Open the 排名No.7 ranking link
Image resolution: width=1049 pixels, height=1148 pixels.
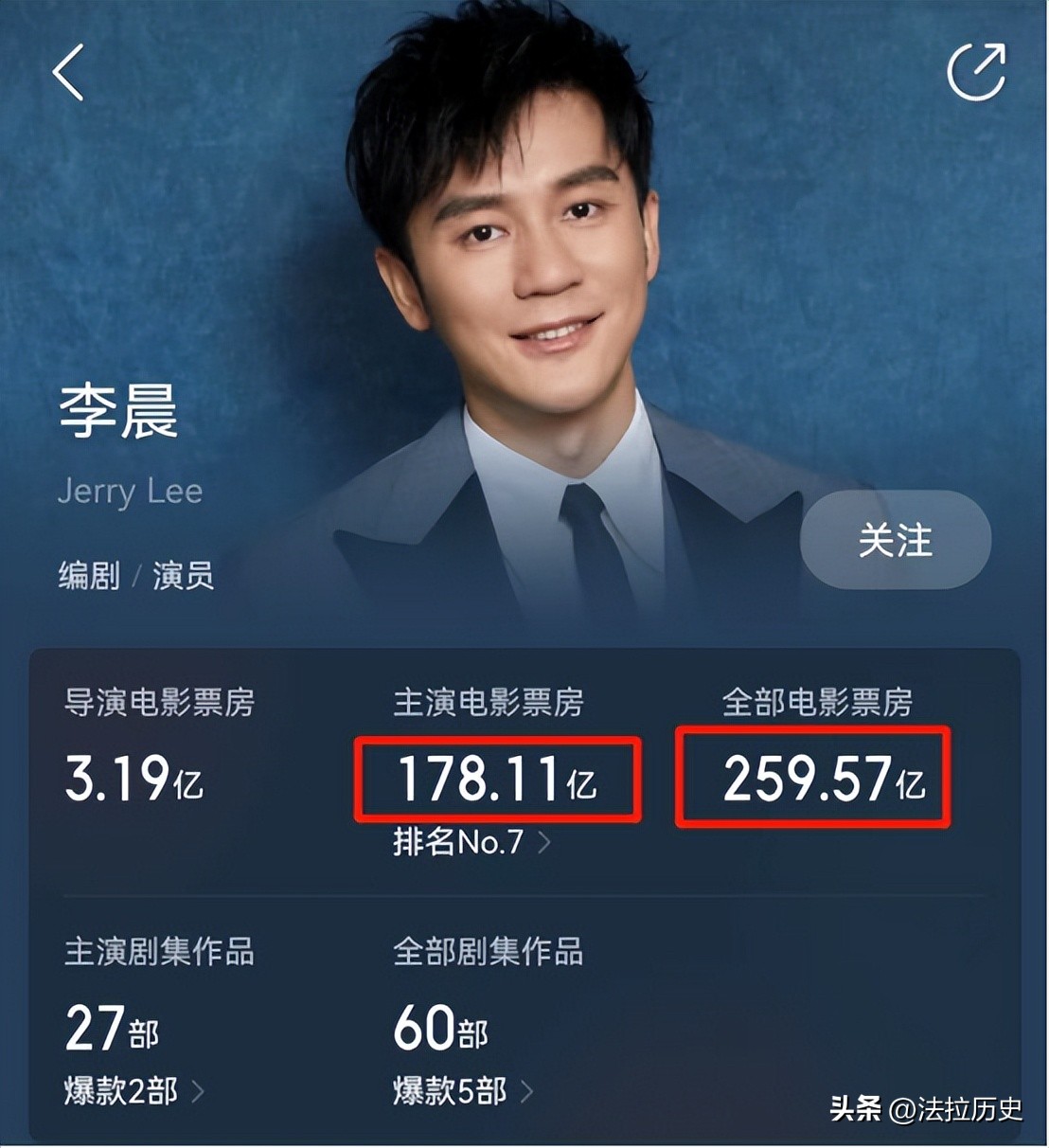[x=471, y=841]
